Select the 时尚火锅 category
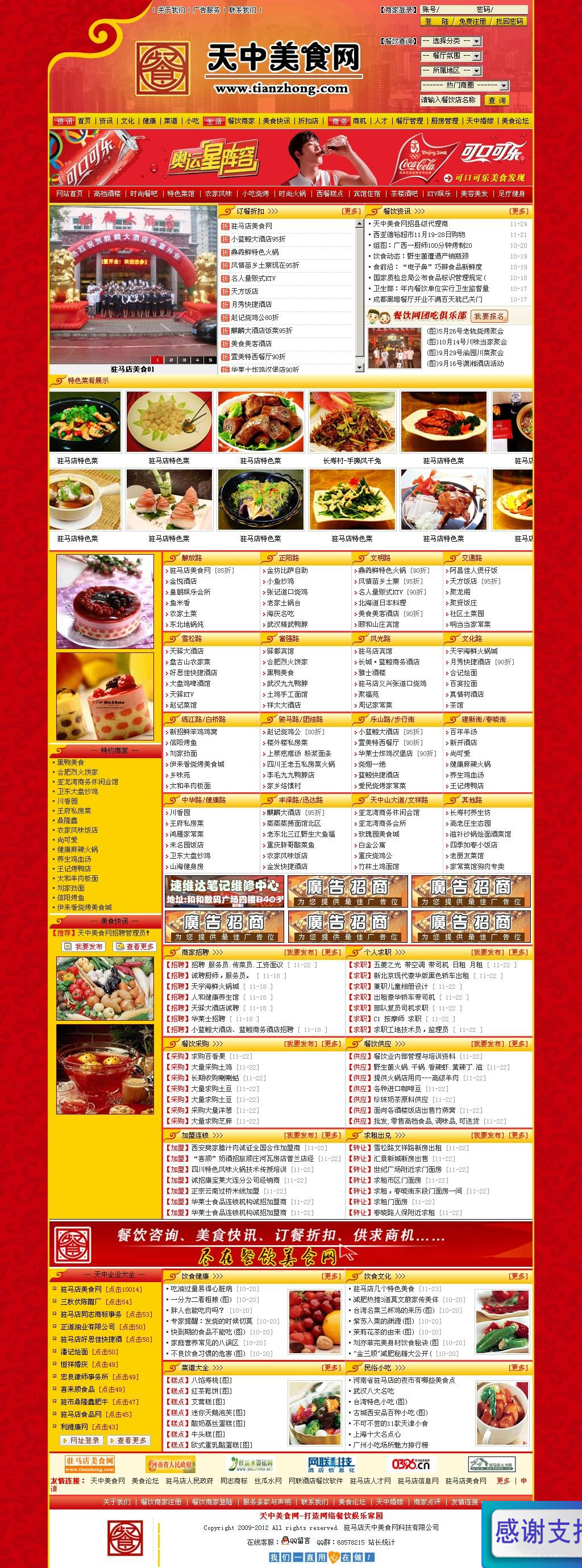Image resolution: width=582 pixels, height=1568 pixels. [x=292, y=194]
